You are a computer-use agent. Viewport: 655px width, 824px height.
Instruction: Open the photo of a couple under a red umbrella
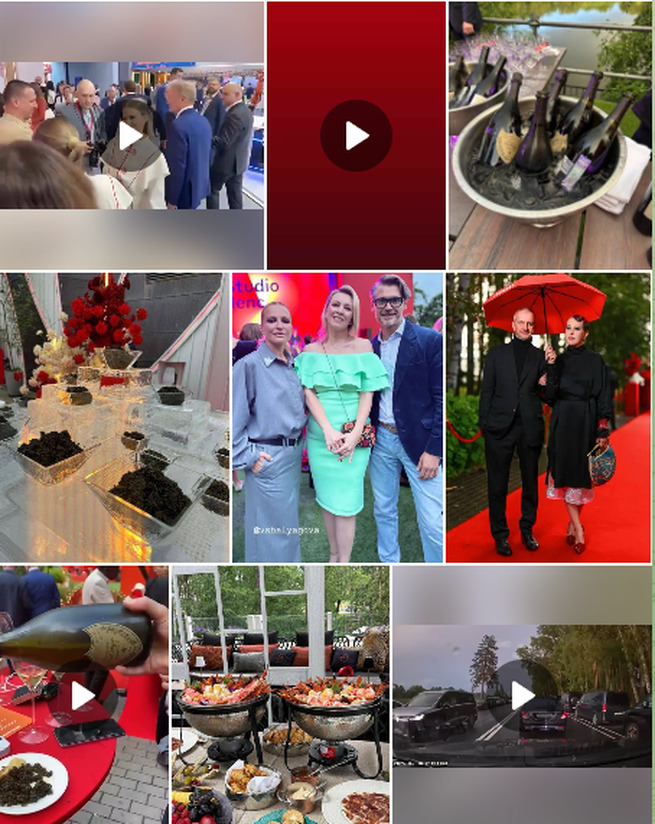pos(548,417)
